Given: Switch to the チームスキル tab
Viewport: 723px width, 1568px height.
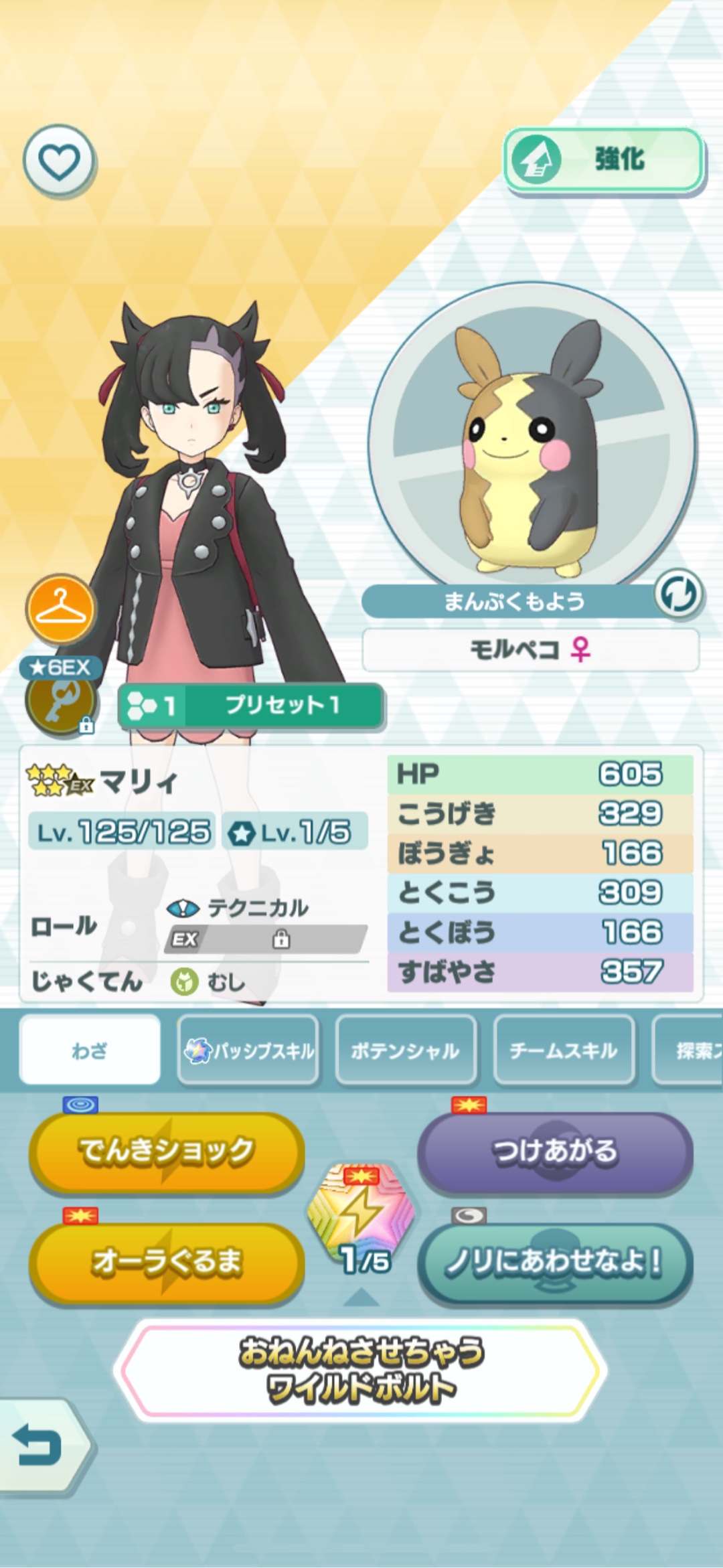Looking at the screenshot, I should (x=564, y=1050).
